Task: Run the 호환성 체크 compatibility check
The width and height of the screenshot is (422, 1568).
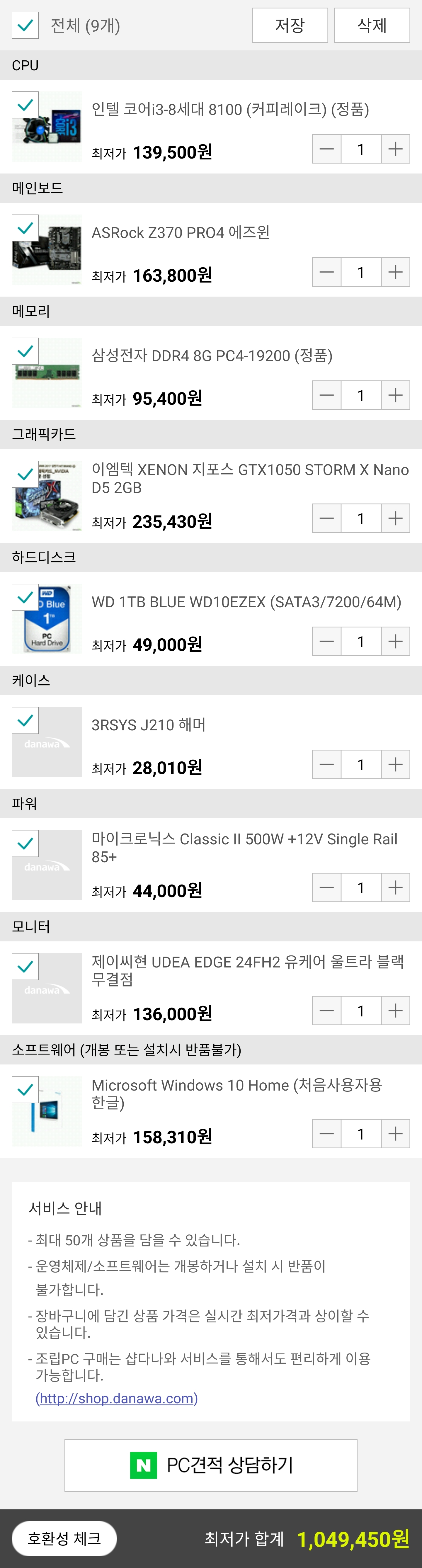Action: coord(64,1538)
